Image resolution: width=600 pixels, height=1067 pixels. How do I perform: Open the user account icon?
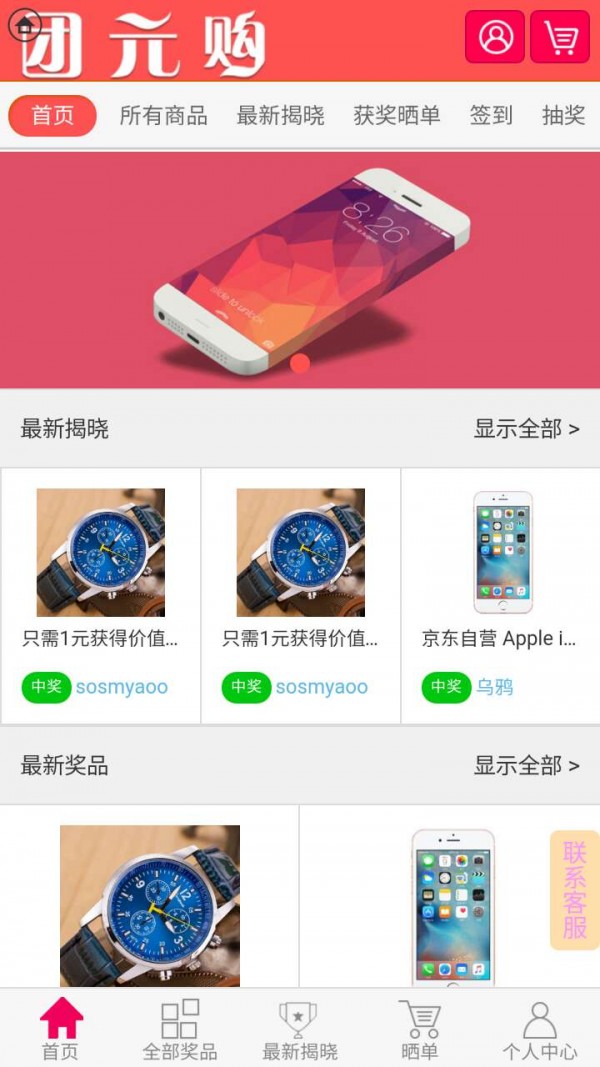(x=495, y=37)
